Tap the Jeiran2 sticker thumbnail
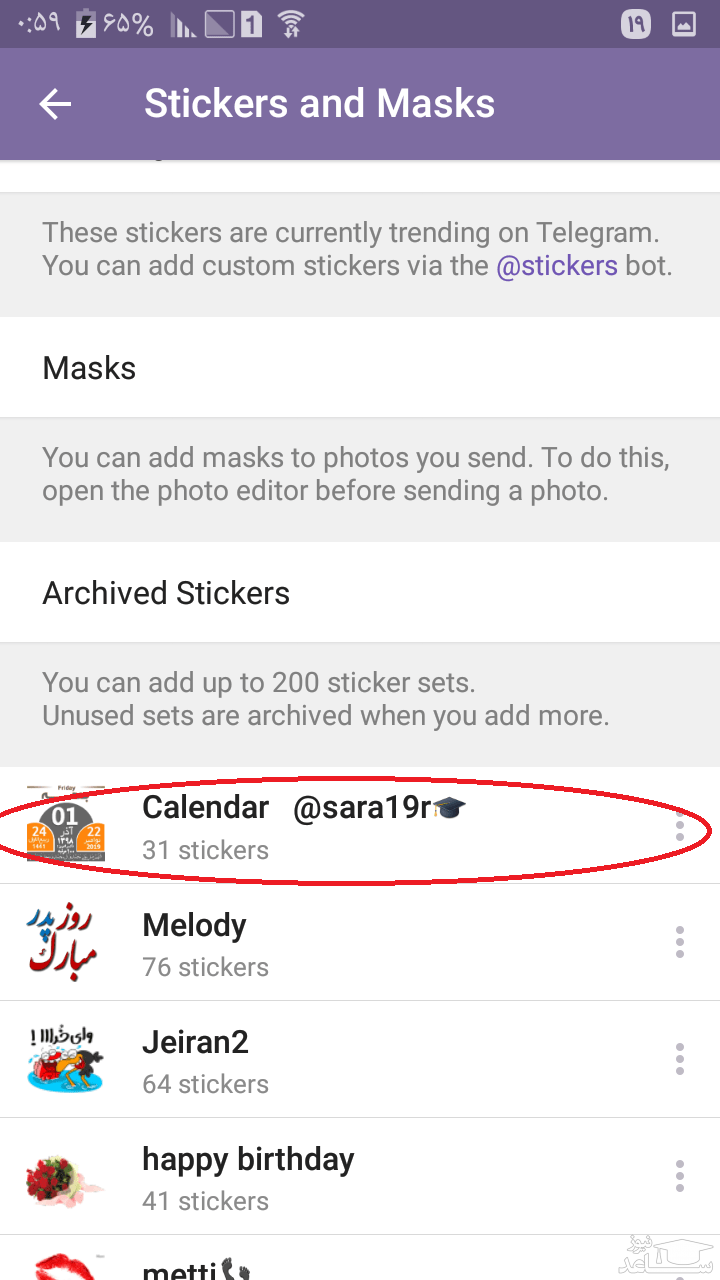 (x=65, y=1058)
